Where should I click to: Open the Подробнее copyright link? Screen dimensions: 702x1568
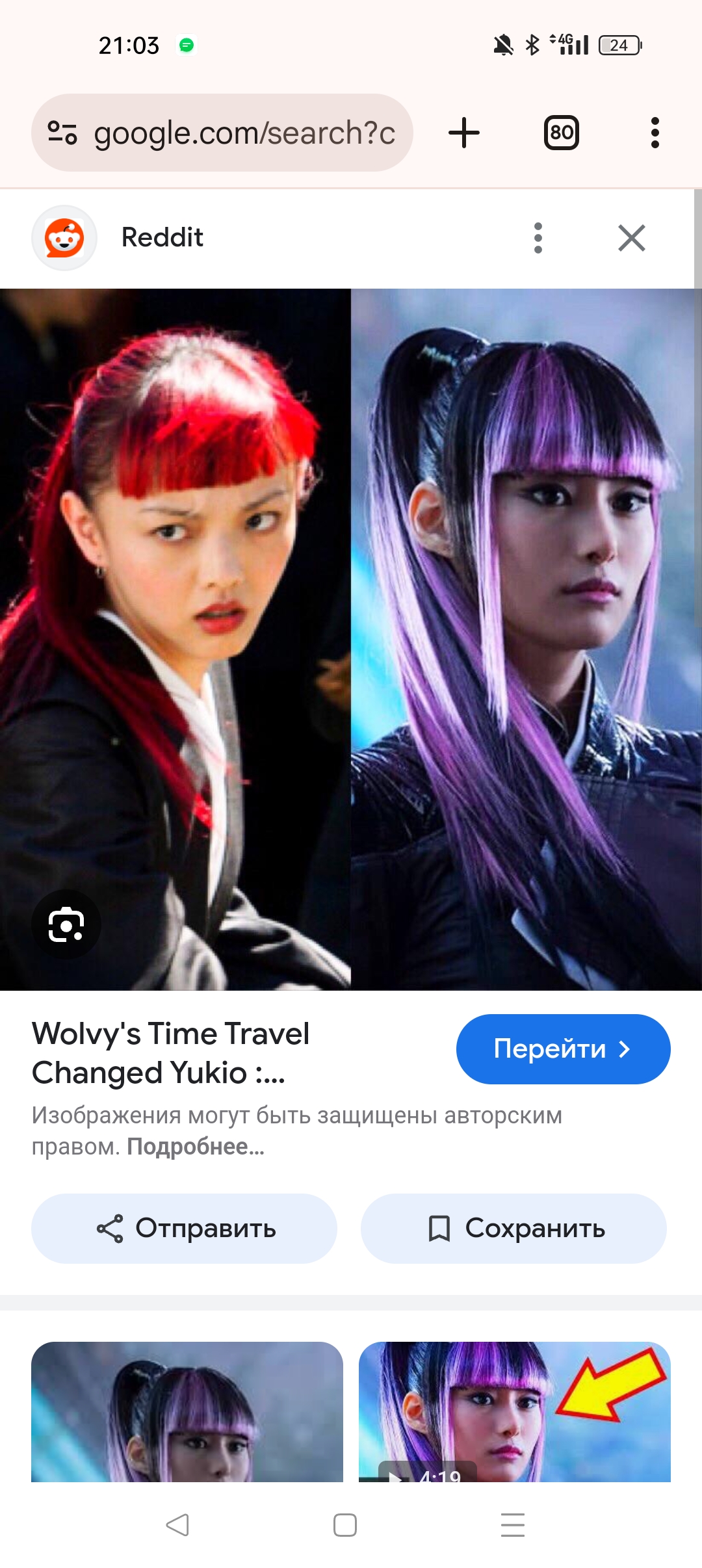coord(195,1147)
